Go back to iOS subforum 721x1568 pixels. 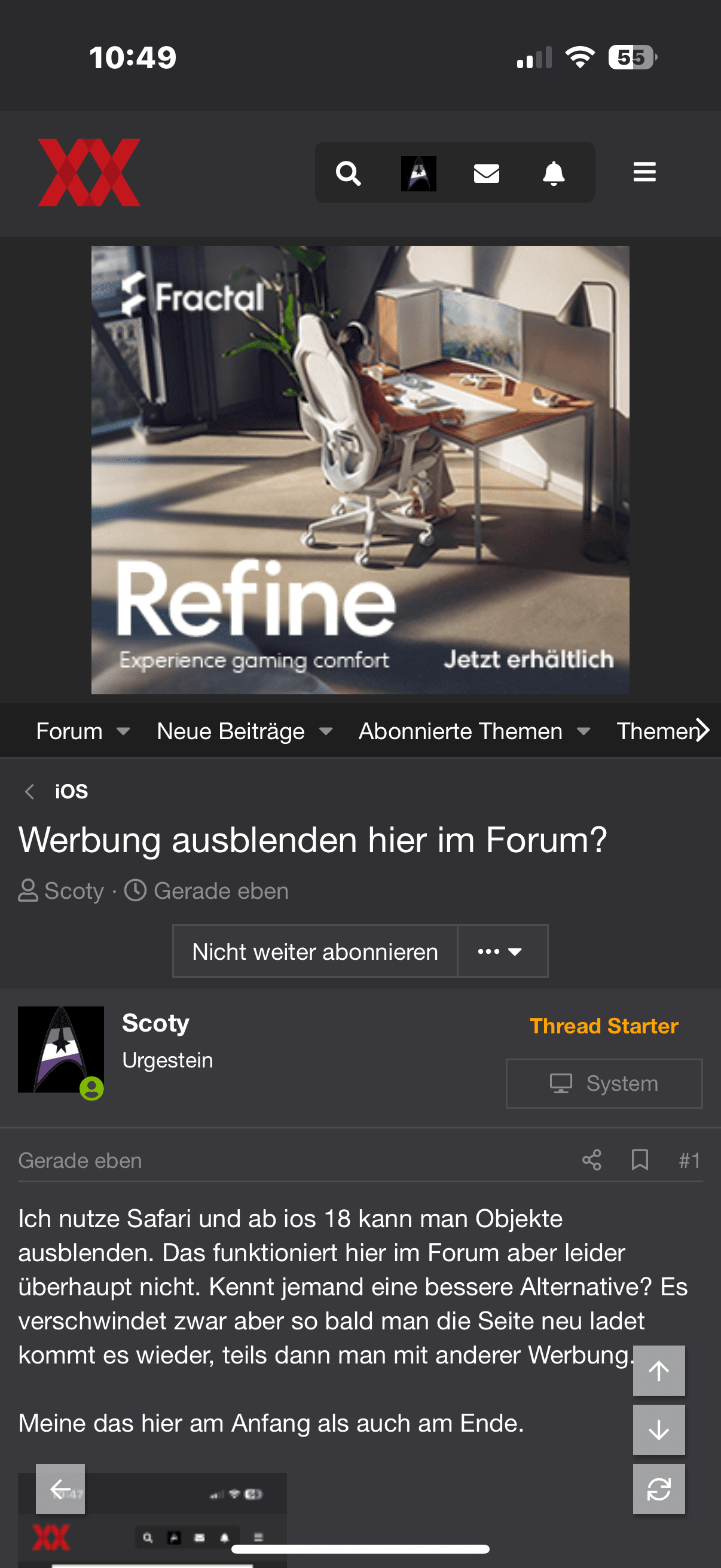(x=71, y=791)
